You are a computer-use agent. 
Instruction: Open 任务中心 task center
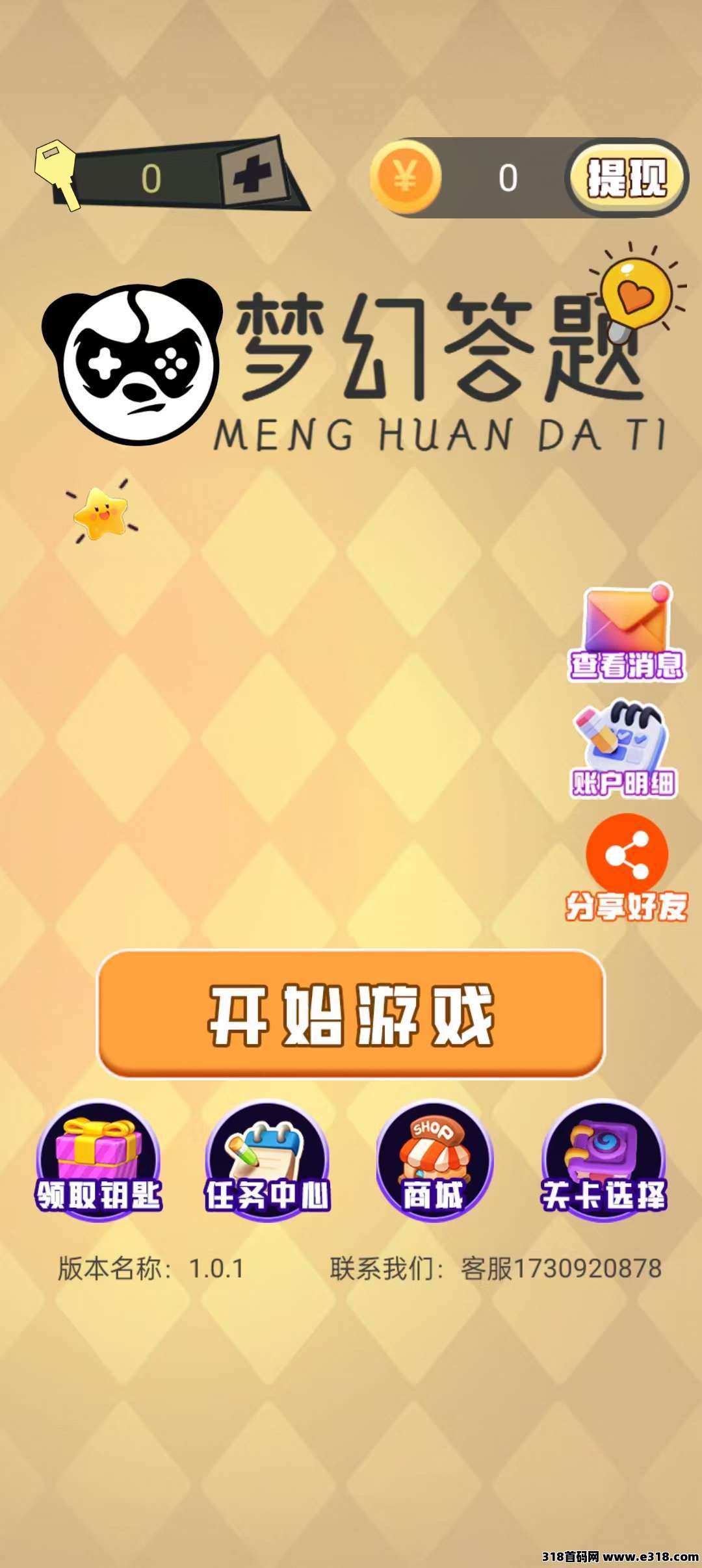pyautogui.click(x=267, y=1161)
